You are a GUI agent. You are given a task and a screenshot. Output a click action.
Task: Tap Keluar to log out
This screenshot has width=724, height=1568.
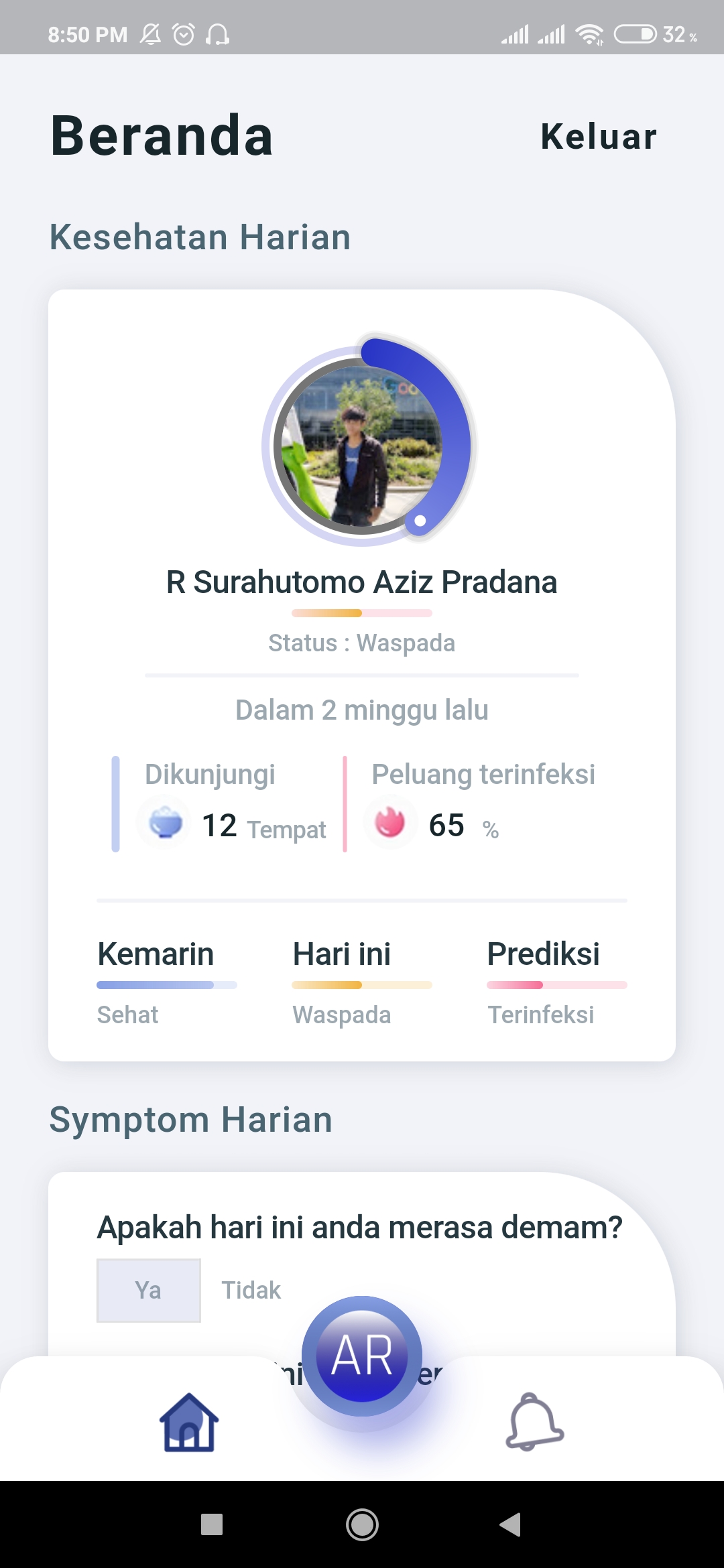point(598,137)
